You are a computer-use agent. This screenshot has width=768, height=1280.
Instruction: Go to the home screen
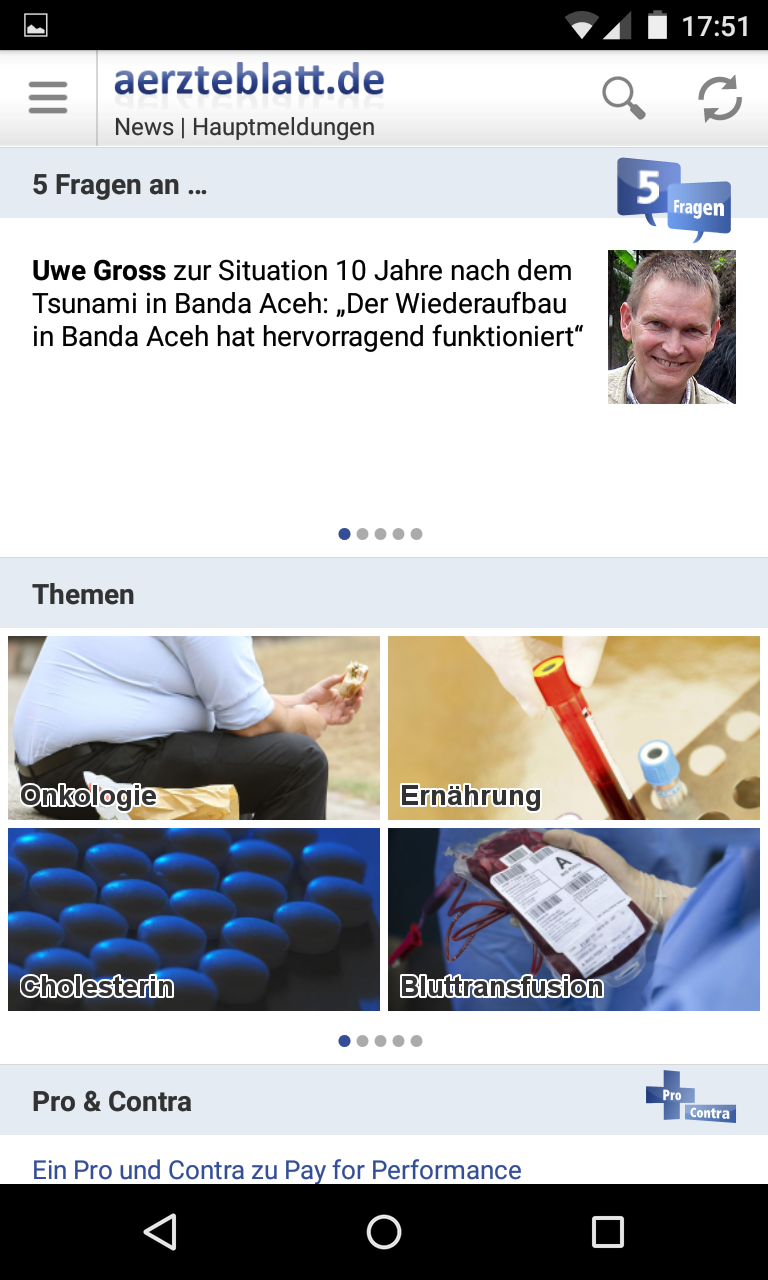coord(384,1232)
